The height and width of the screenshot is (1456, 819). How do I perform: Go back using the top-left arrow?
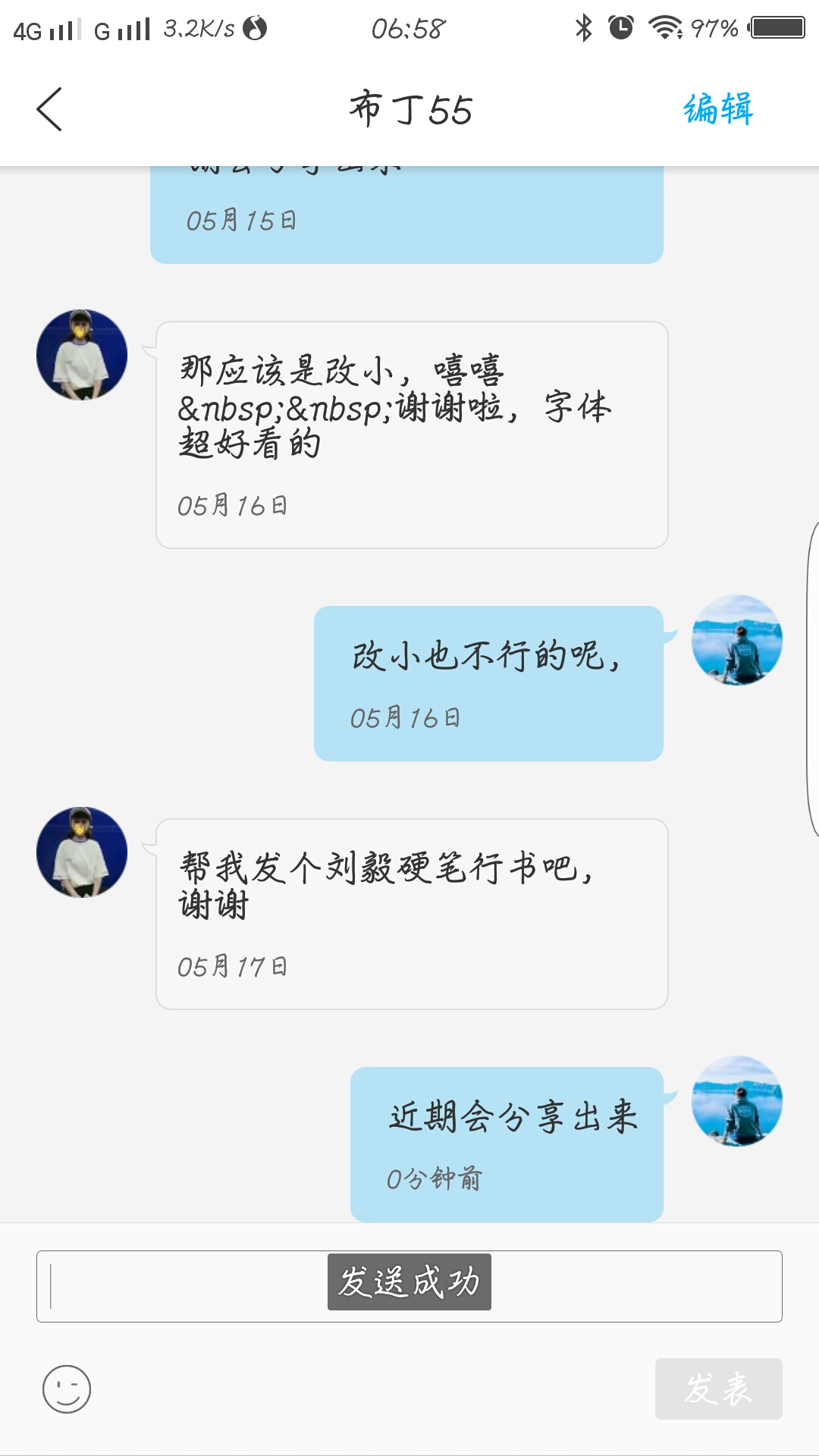coord(50,110)
